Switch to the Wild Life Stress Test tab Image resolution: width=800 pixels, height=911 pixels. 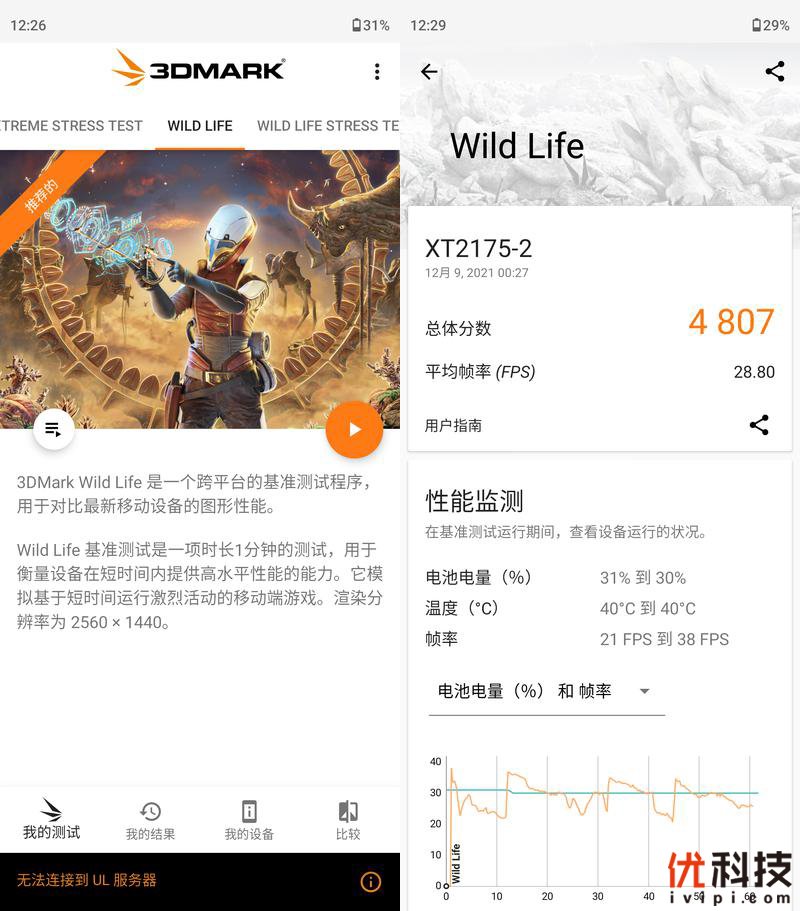[x=328, y=126]
